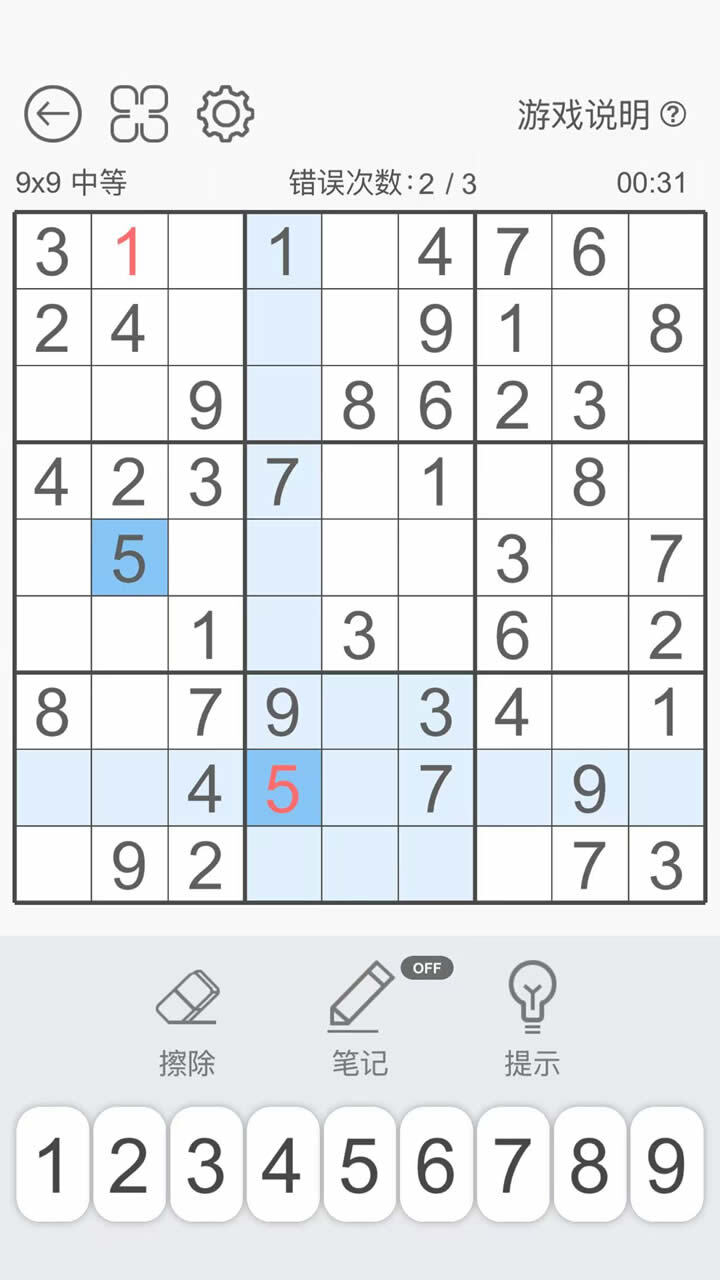Enter number 3 from the keypad
Image resolution: width=720 pixels, height=1280 pixels.
pos(206,1165)
